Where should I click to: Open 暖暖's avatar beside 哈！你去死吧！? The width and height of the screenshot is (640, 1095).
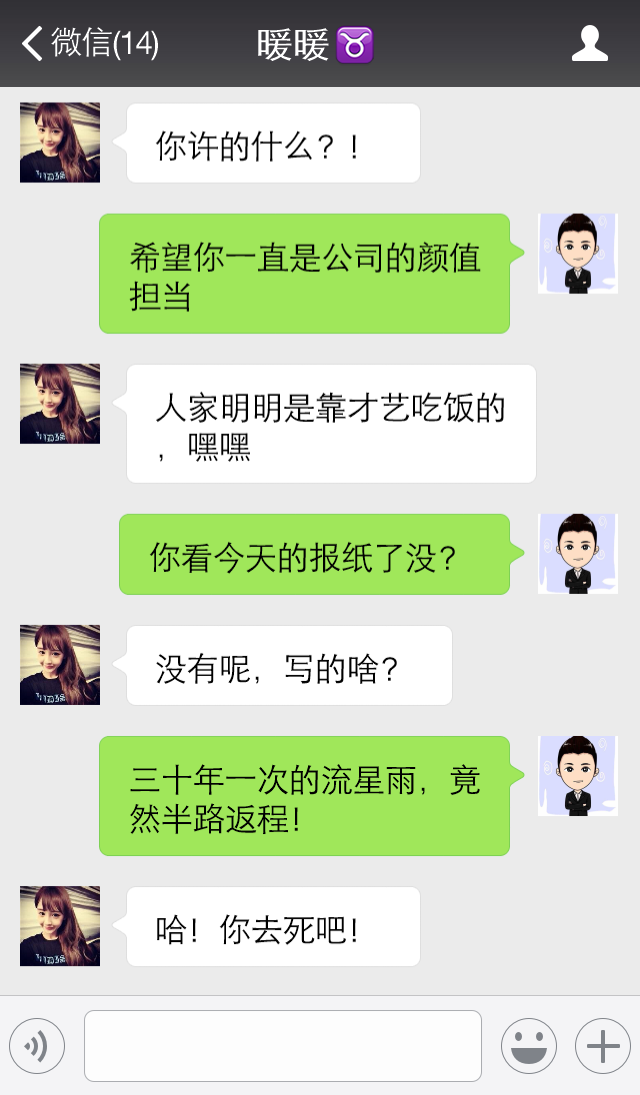click(x=60, y=926)
